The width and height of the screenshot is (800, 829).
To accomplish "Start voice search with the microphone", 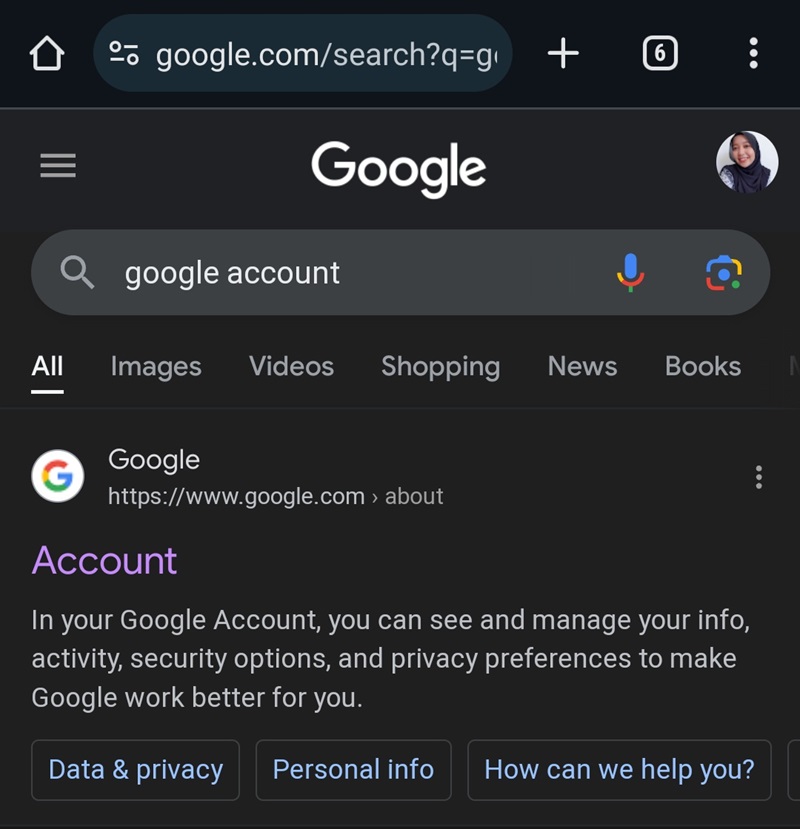I will coord(630,272).
